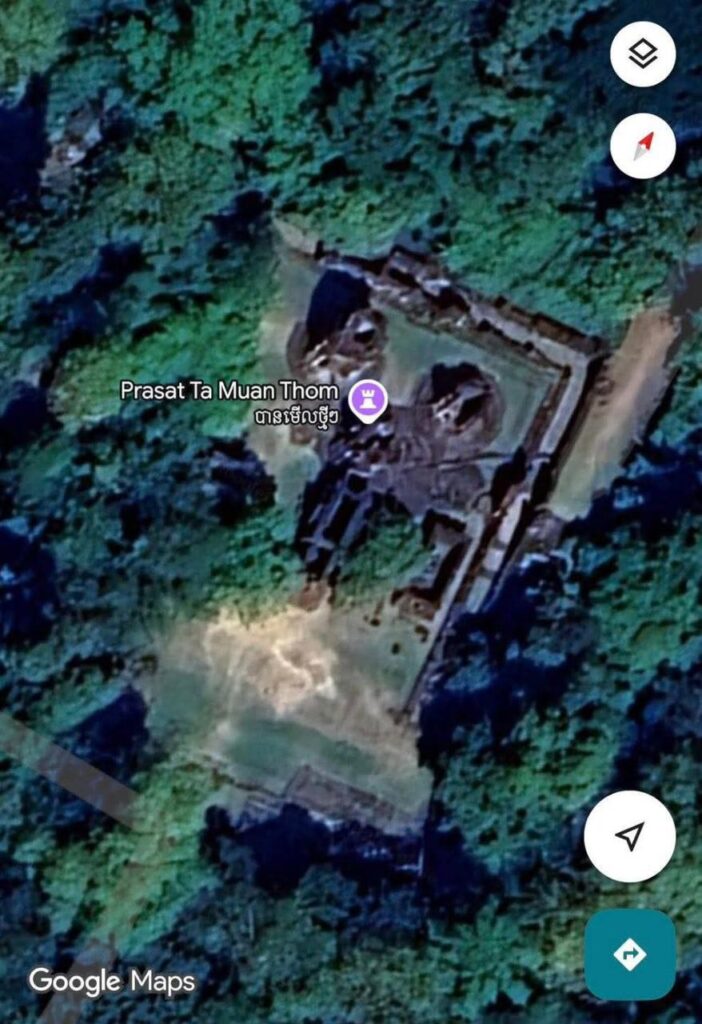Start directions with the turn arrow button

coord(630,954)
